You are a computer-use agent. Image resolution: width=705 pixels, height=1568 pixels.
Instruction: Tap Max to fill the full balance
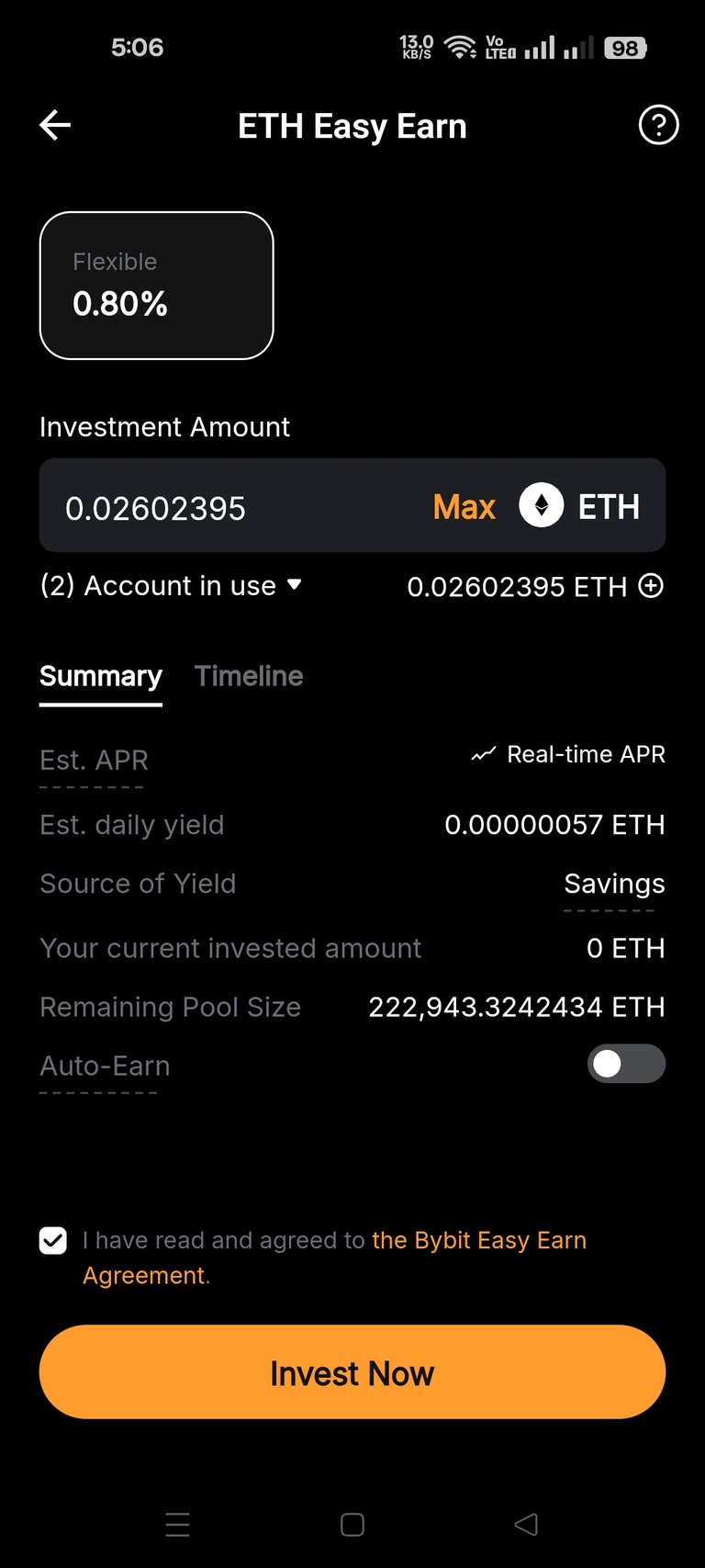pyautogui.click(x=464, y=507)
